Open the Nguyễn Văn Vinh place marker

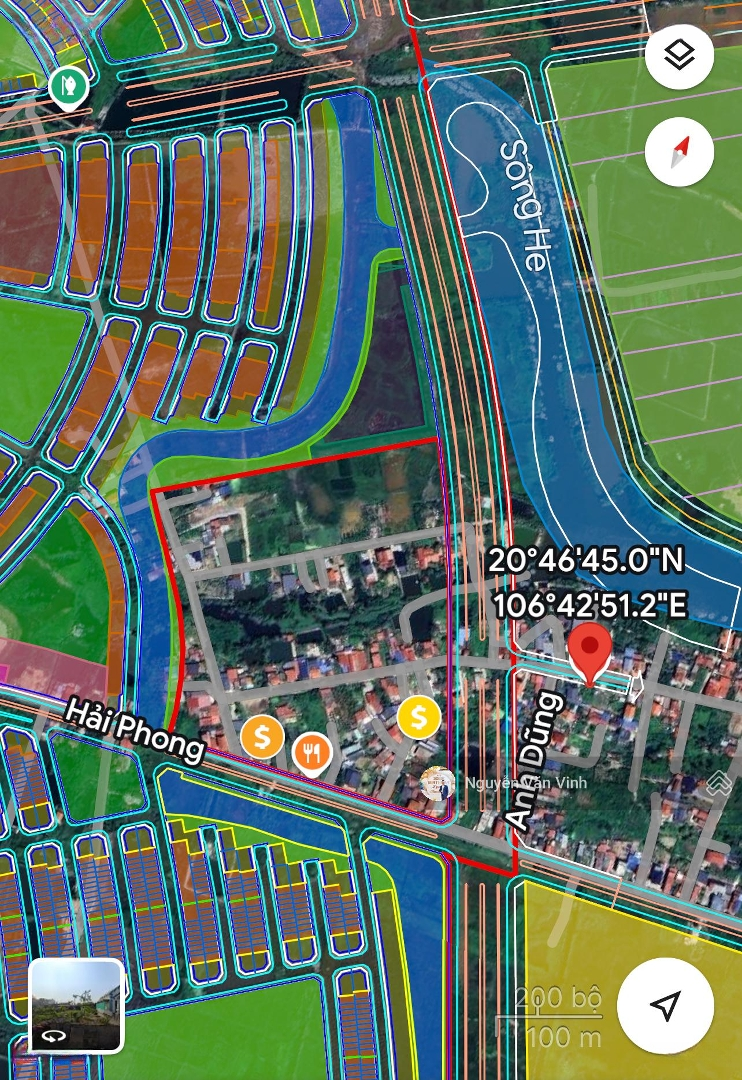coord(436,783)
